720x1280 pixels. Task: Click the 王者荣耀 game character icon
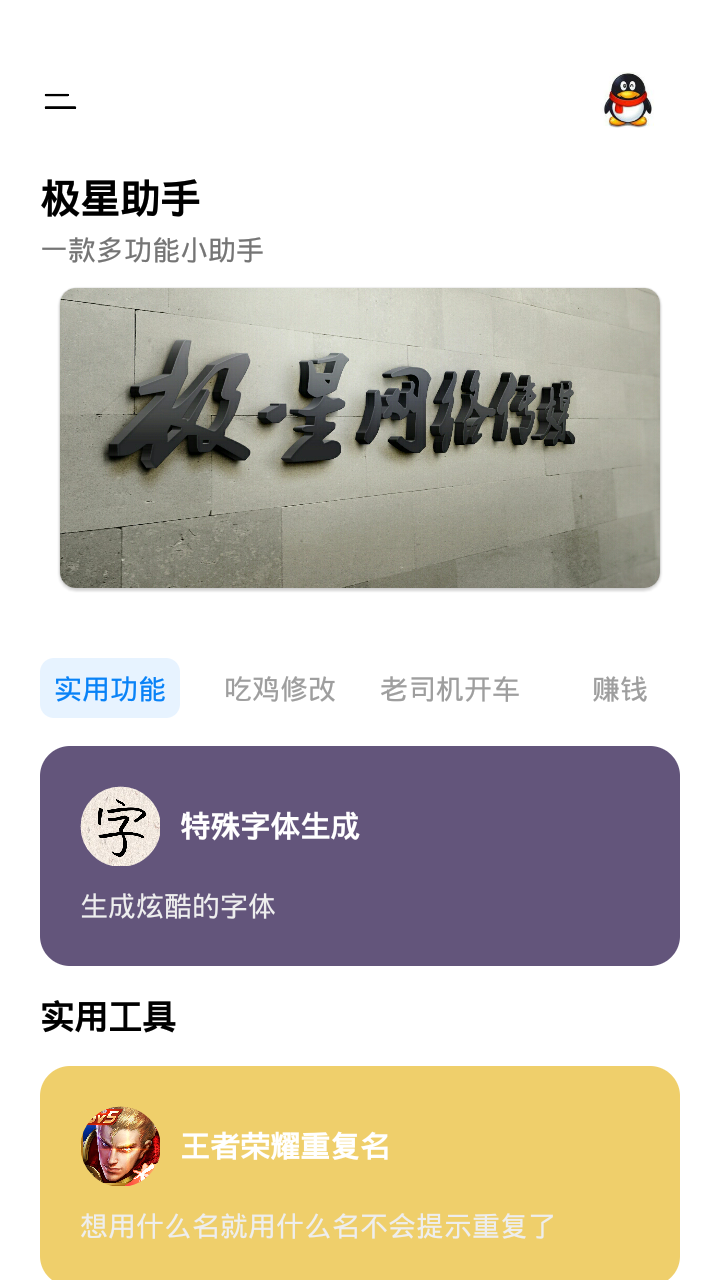pyautogui.click(x=119, y=1145)
